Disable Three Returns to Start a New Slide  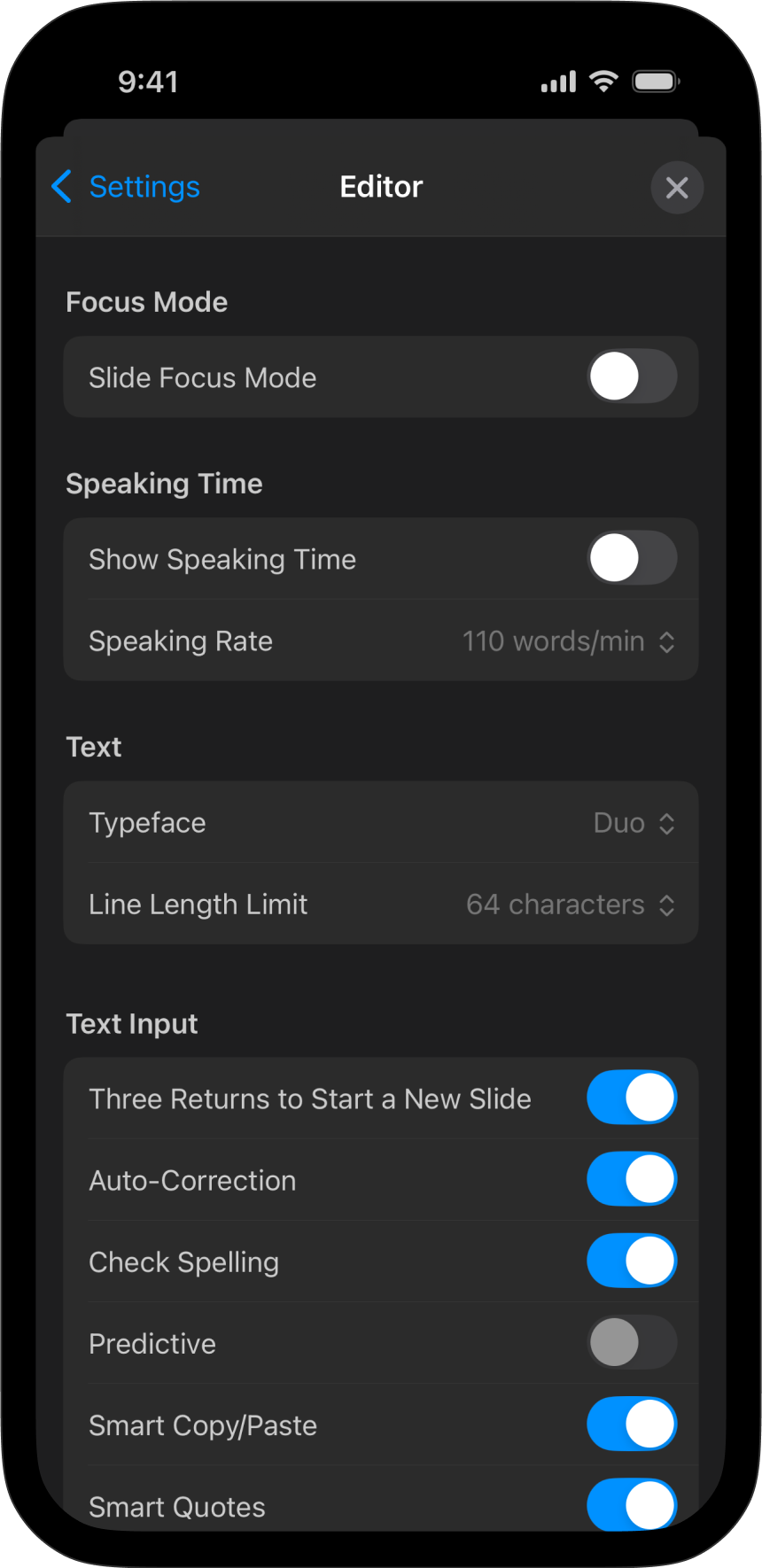pyautogui.click(x=632, y=1098)
